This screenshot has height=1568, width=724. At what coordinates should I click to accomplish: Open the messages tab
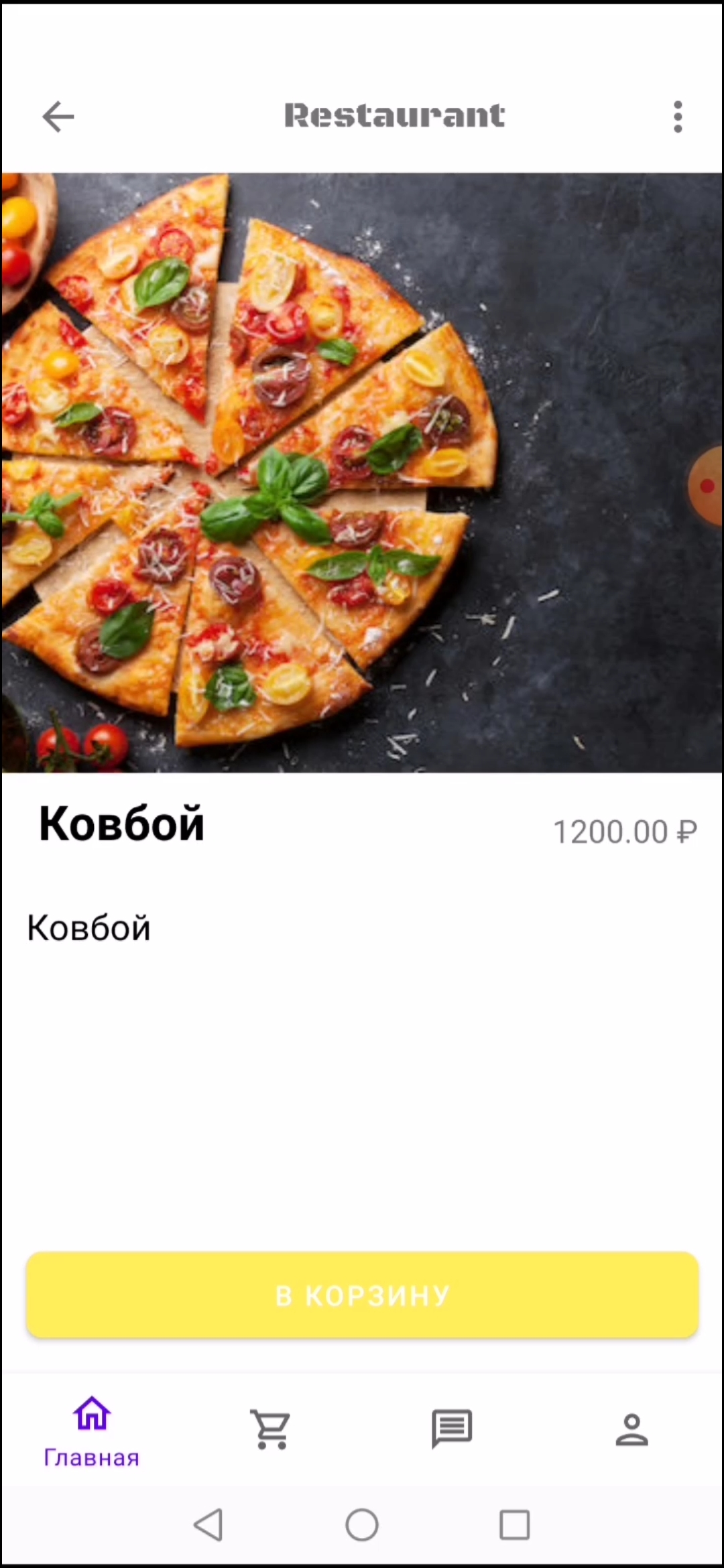point(452,1429)
